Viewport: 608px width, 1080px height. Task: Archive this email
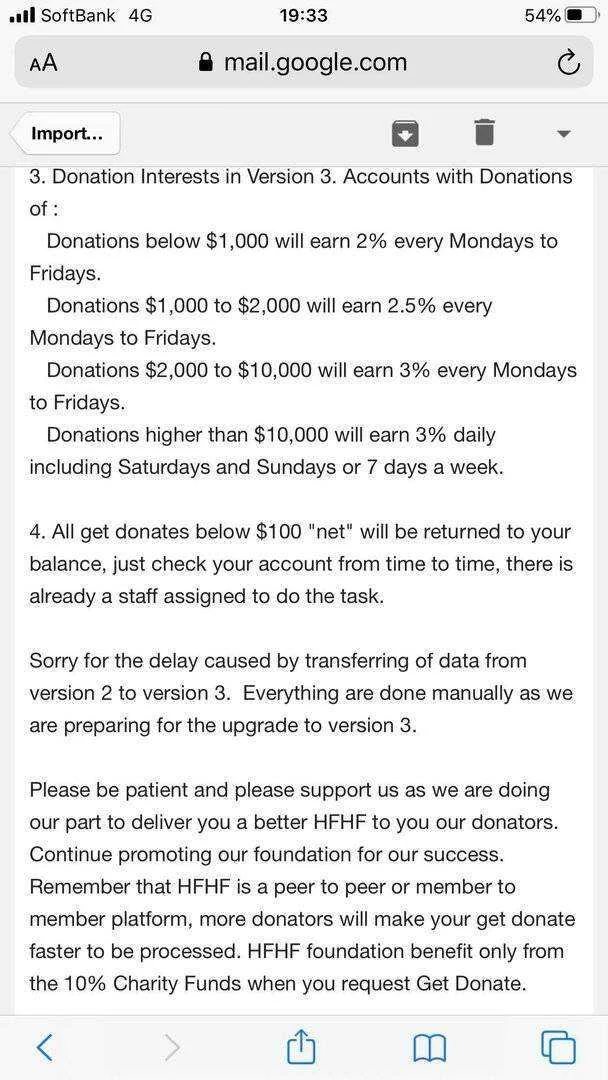406,133
